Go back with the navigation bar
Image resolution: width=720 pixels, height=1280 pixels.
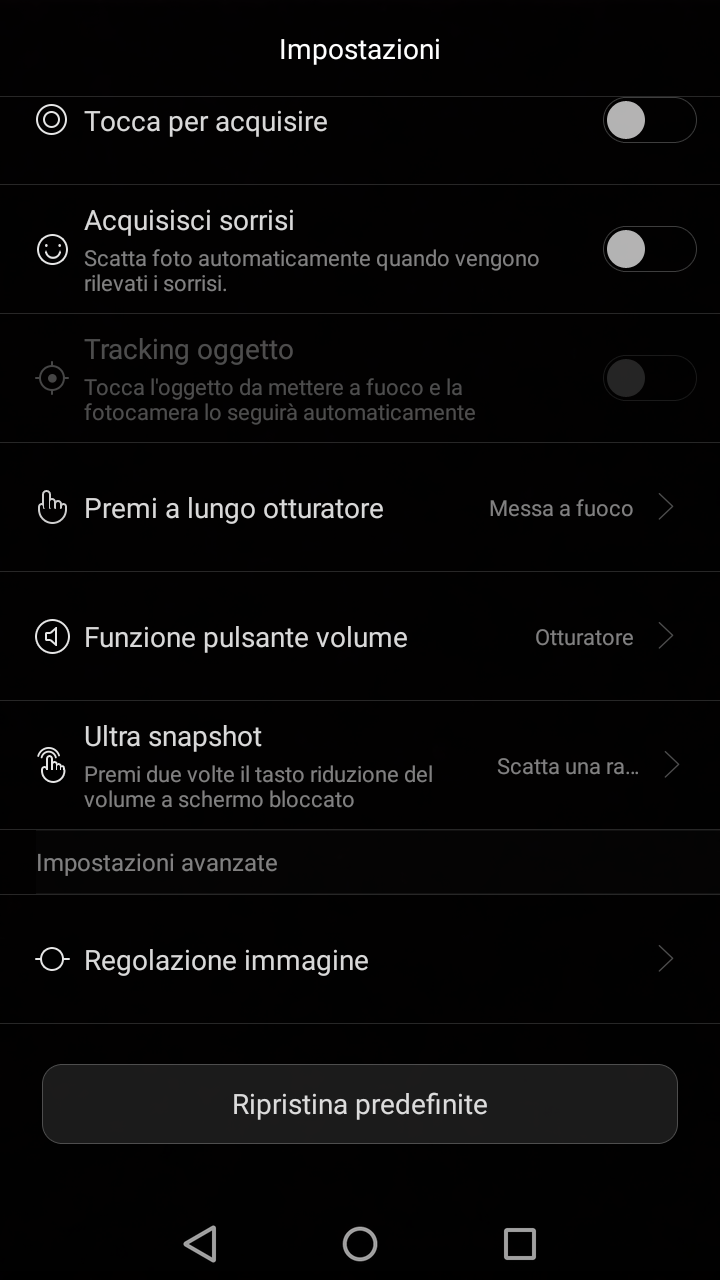coord(200,1244)
